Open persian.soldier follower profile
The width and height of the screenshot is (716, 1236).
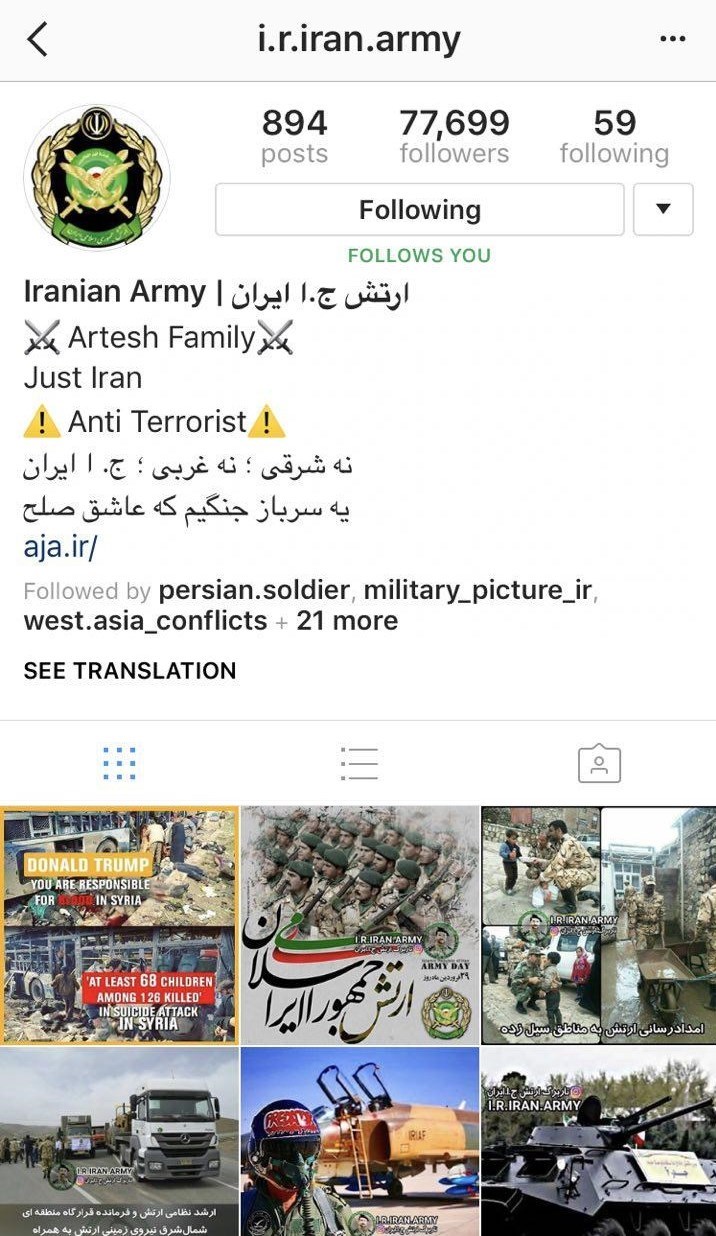[x=254, y=590]
